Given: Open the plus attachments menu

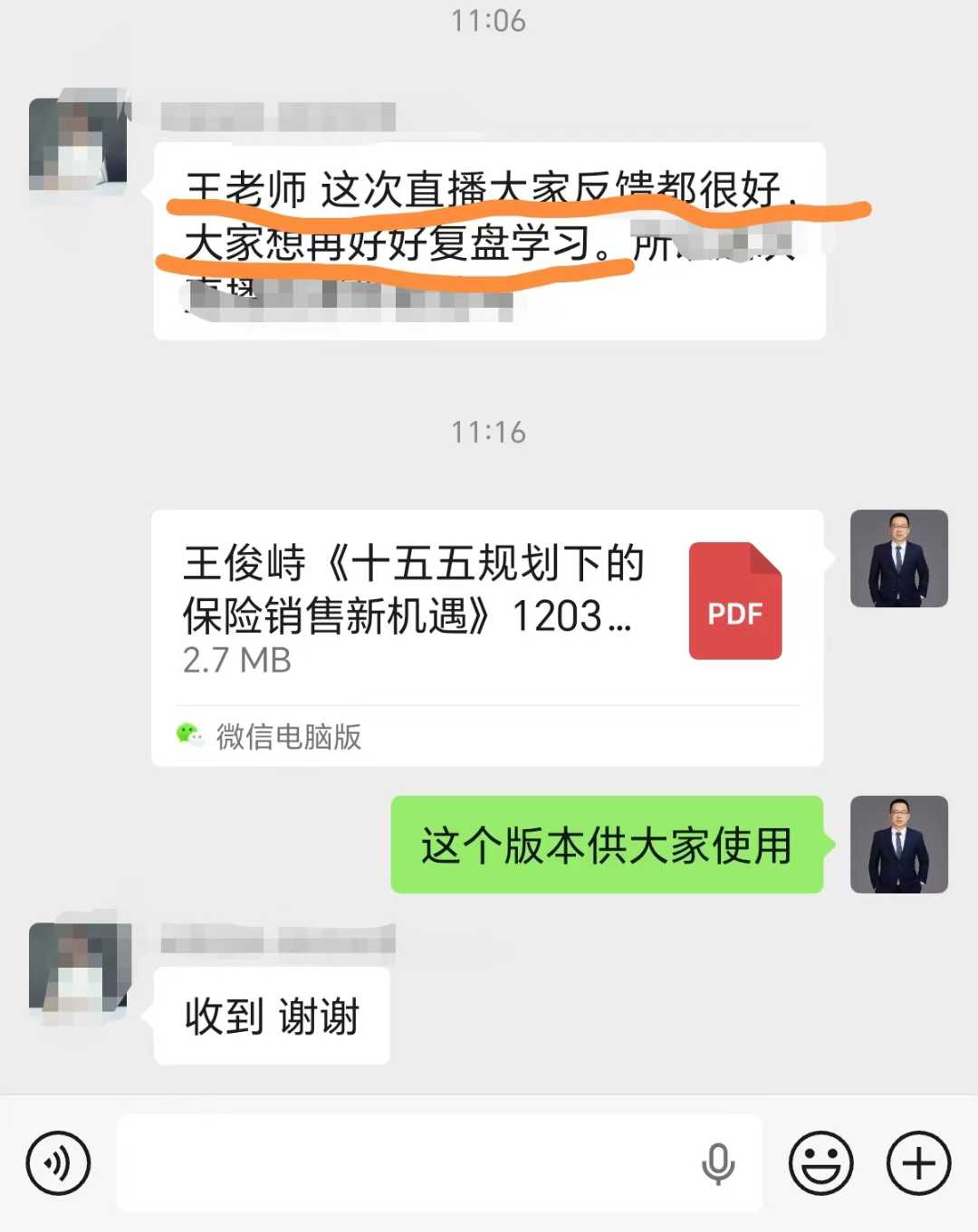Looking at the screenshot, I should [x=918, y=1163].
